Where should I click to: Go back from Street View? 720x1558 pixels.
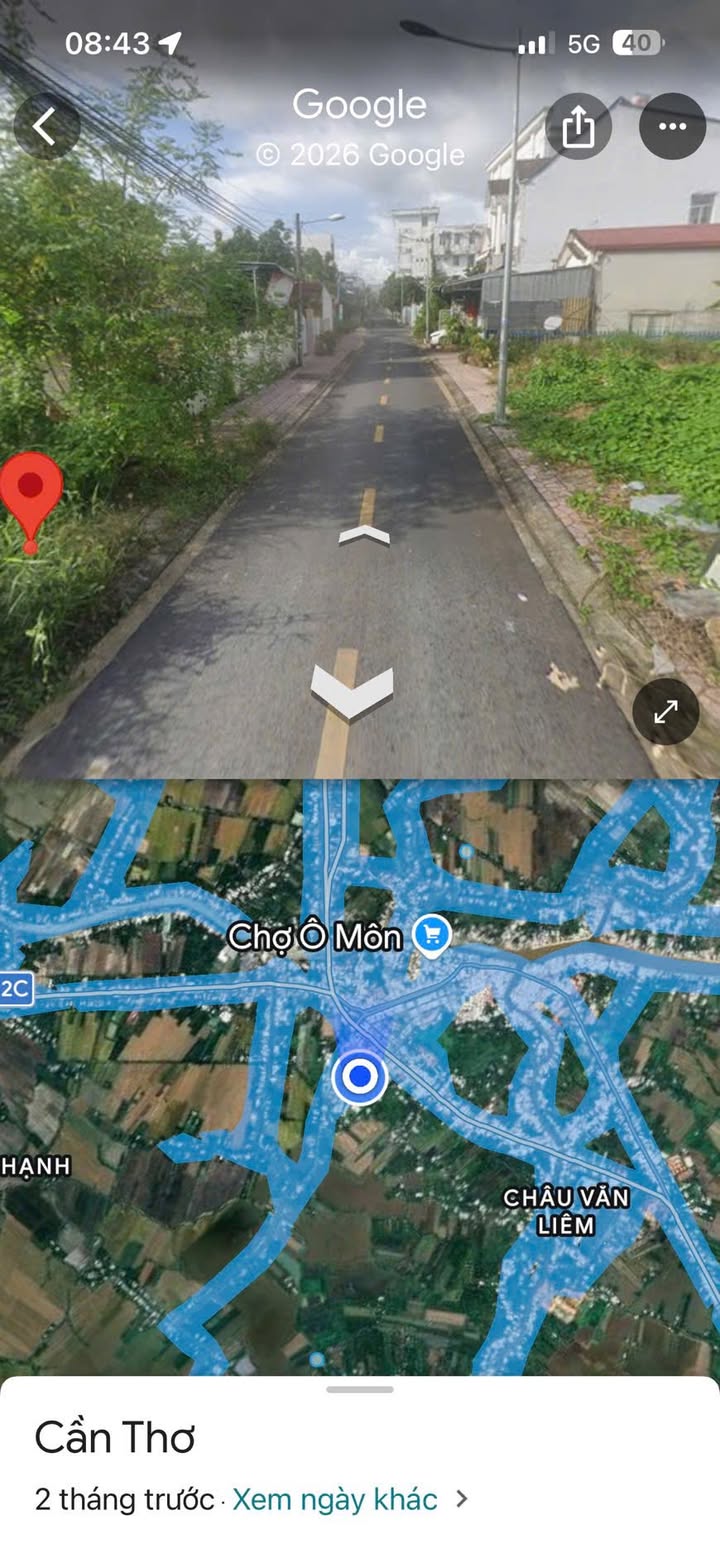pyautogui.click(x=46, y=127)
